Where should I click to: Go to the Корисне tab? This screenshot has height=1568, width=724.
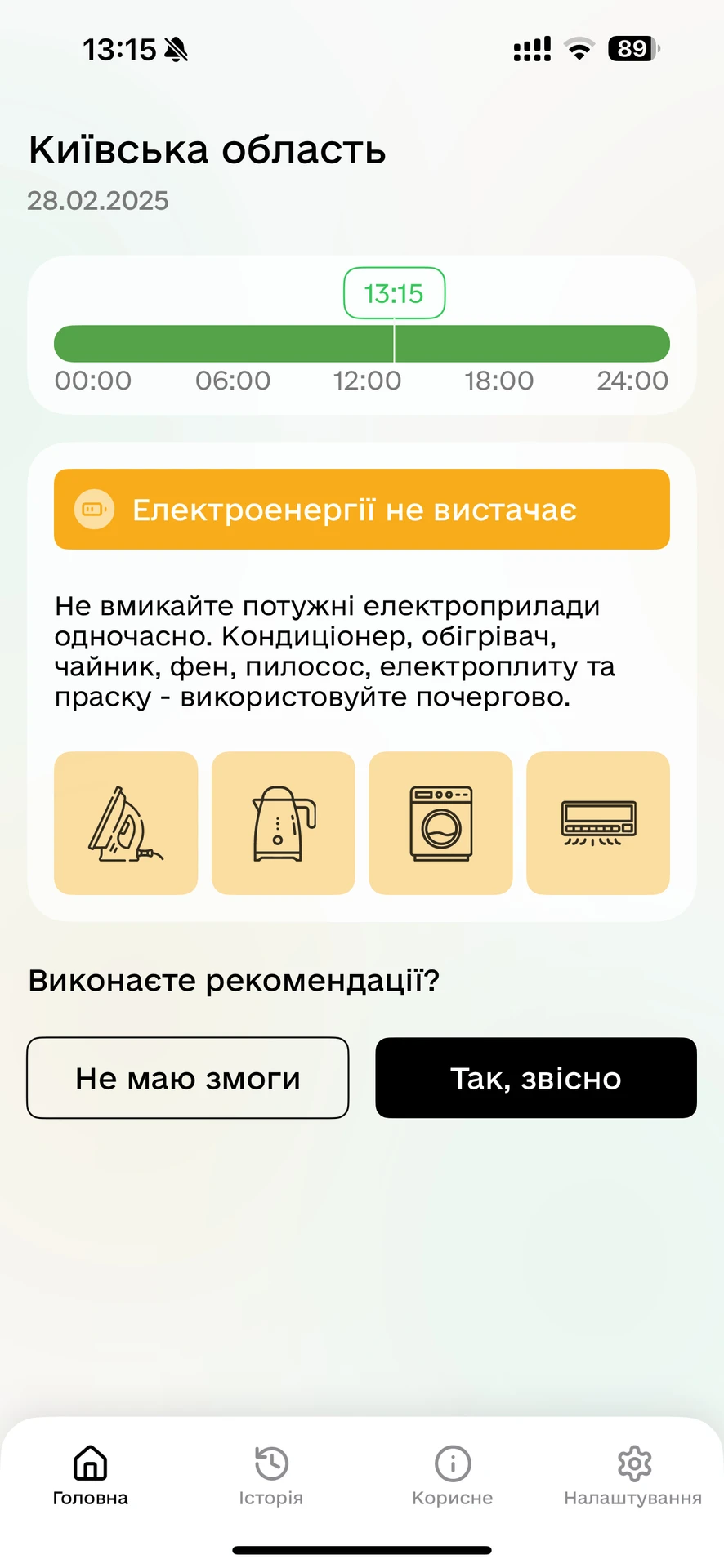453,1476
